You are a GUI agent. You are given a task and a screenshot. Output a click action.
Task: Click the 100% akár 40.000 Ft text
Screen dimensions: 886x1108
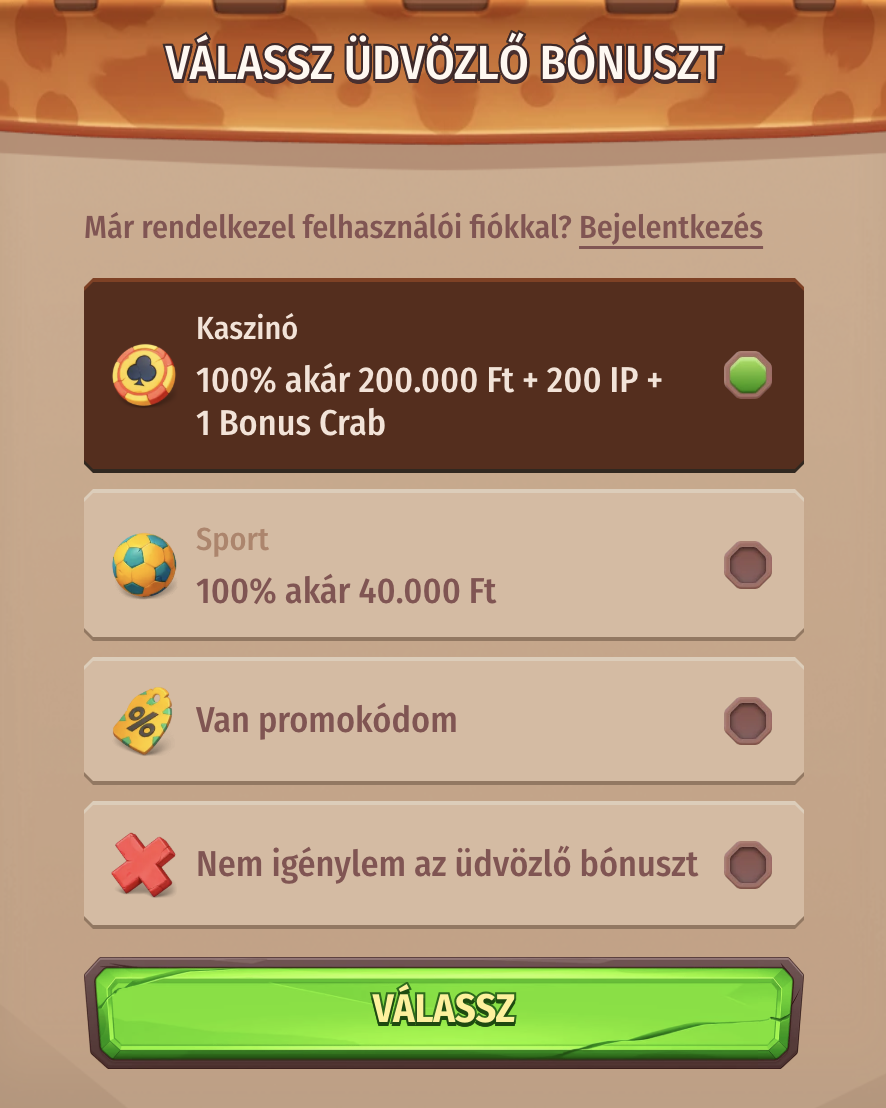(345, 591)
